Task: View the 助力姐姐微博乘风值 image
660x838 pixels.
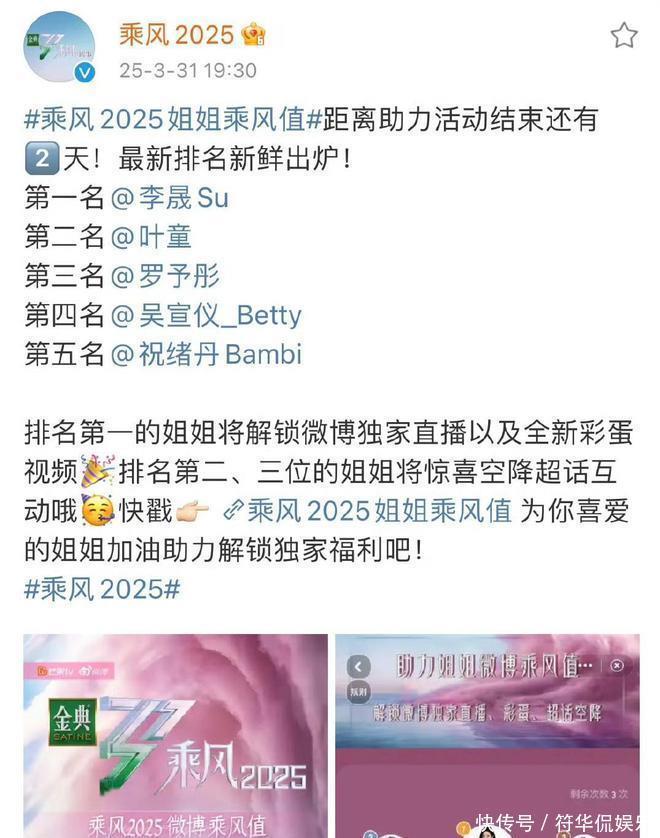Action: click(487, 735)
